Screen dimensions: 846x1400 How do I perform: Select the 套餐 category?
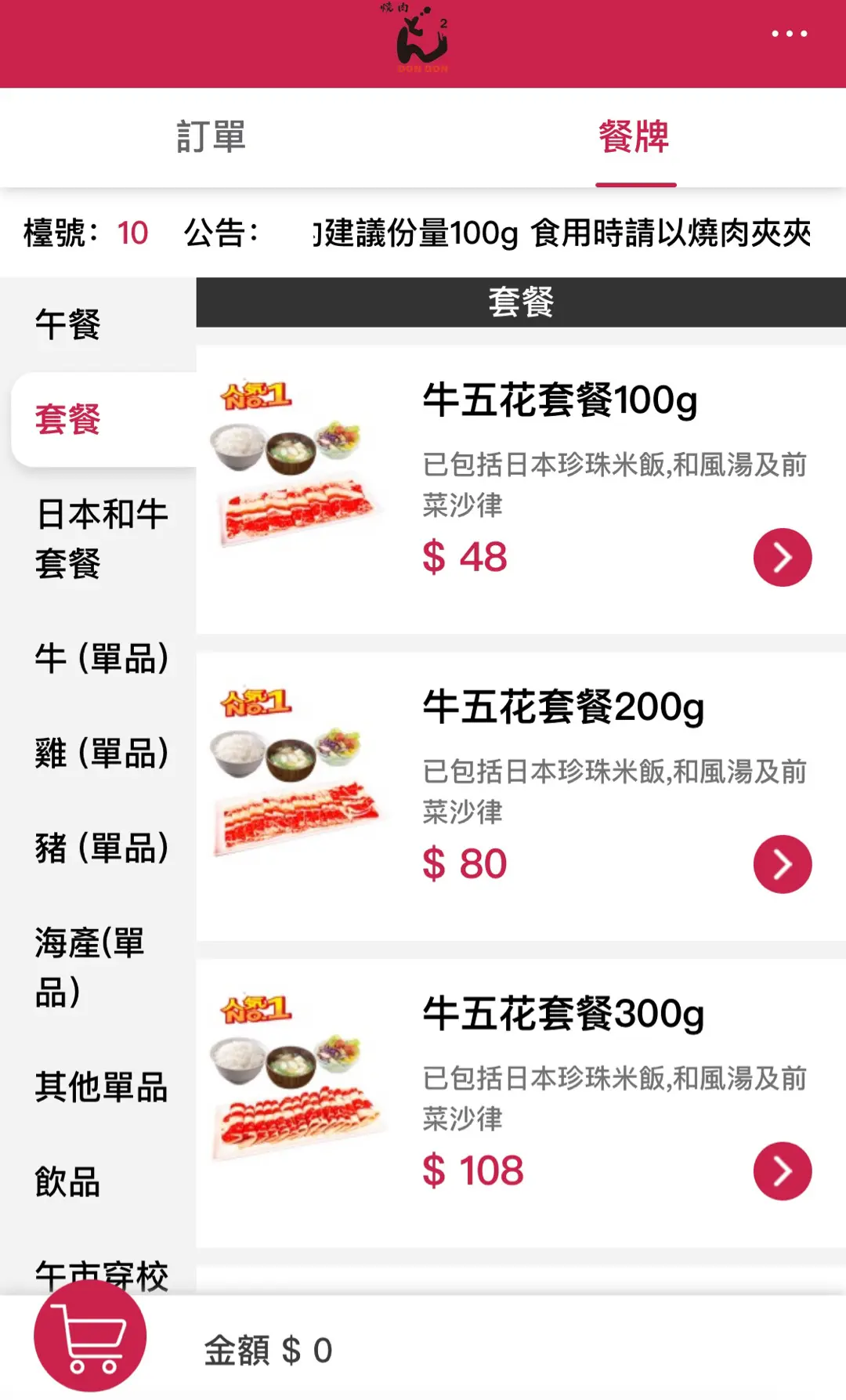coord(68,419)
